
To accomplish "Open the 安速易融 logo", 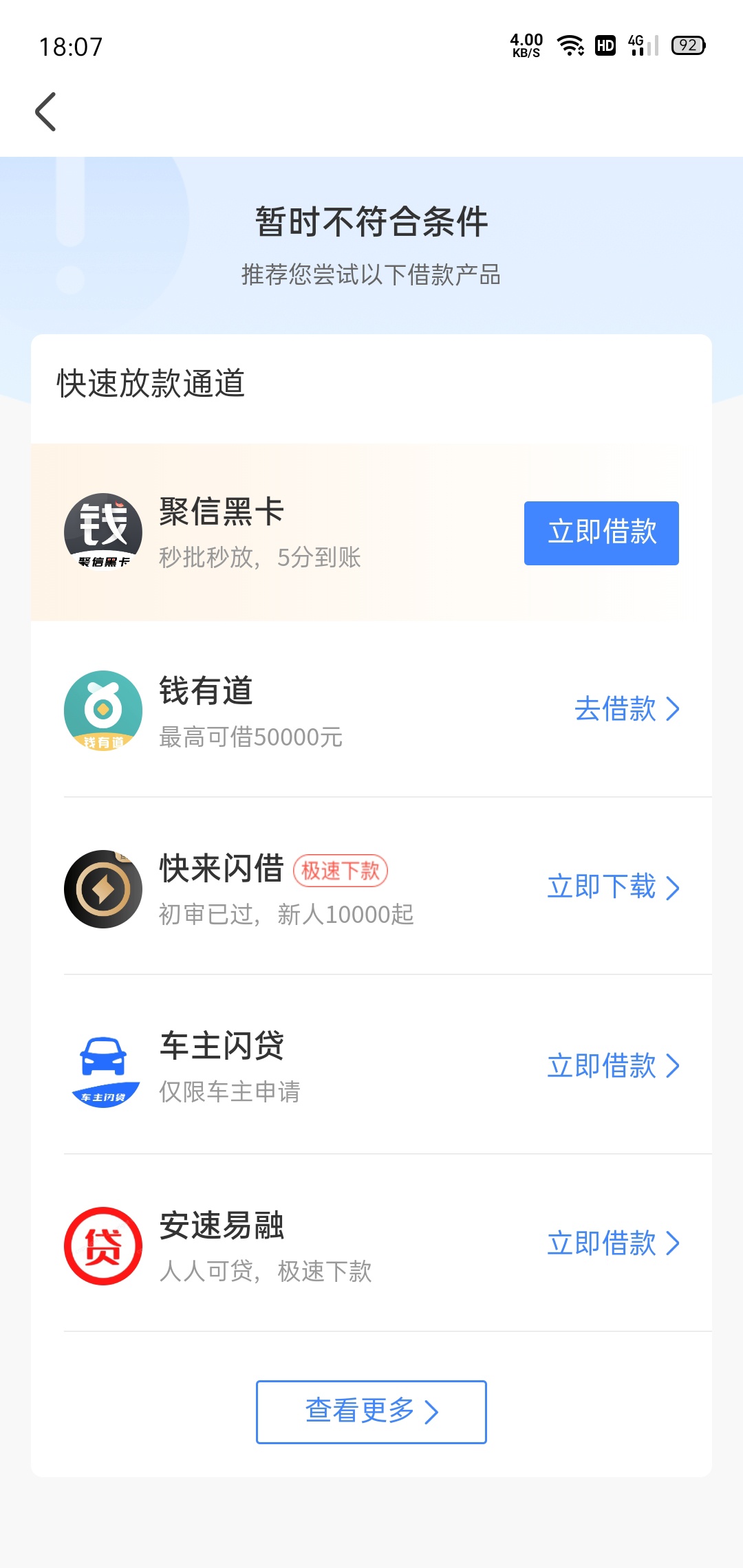I will click(x=103, y=1246).
